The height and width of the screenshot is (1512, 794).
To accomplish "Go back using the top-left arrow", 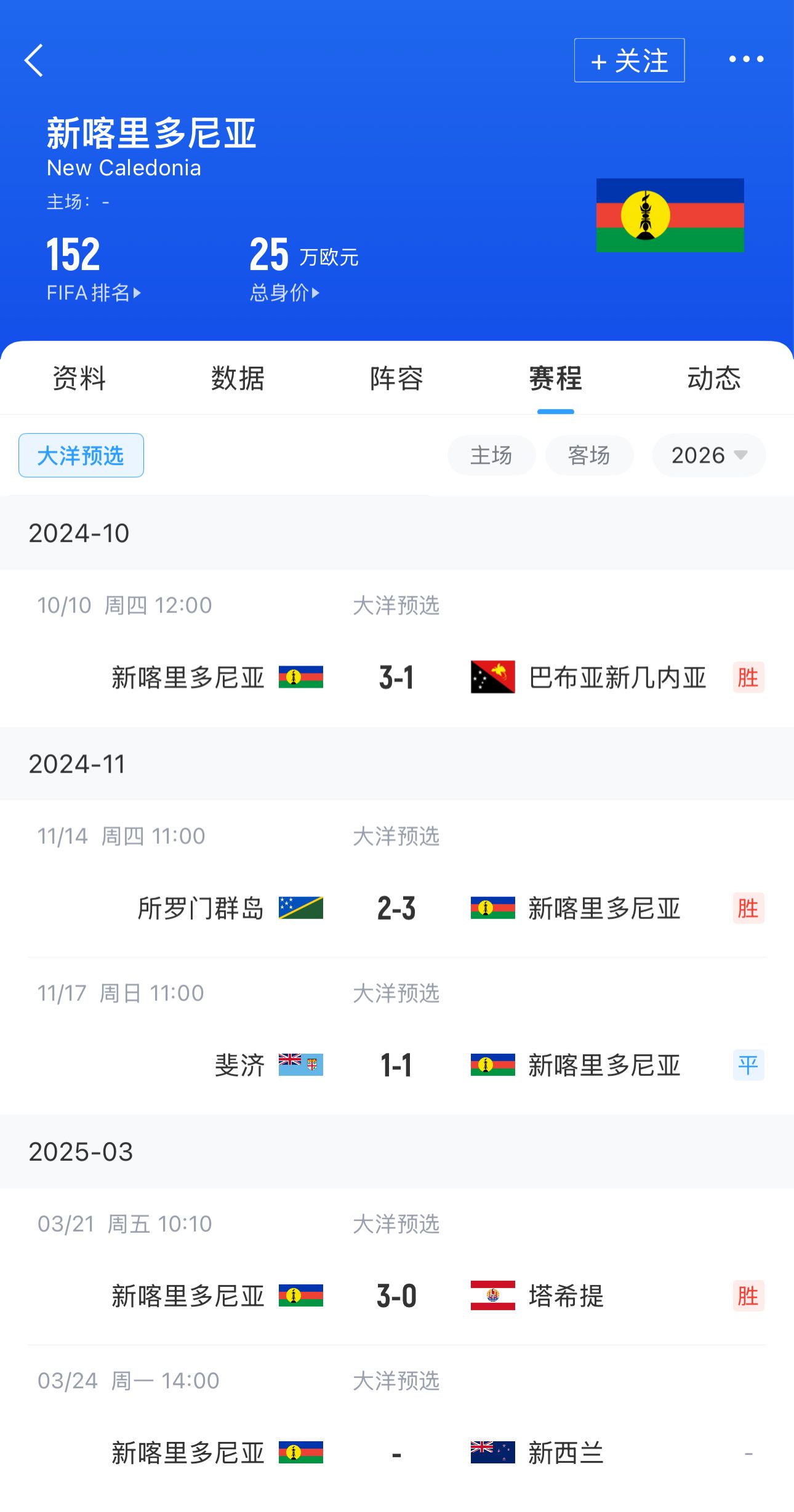I will [34, 60].
